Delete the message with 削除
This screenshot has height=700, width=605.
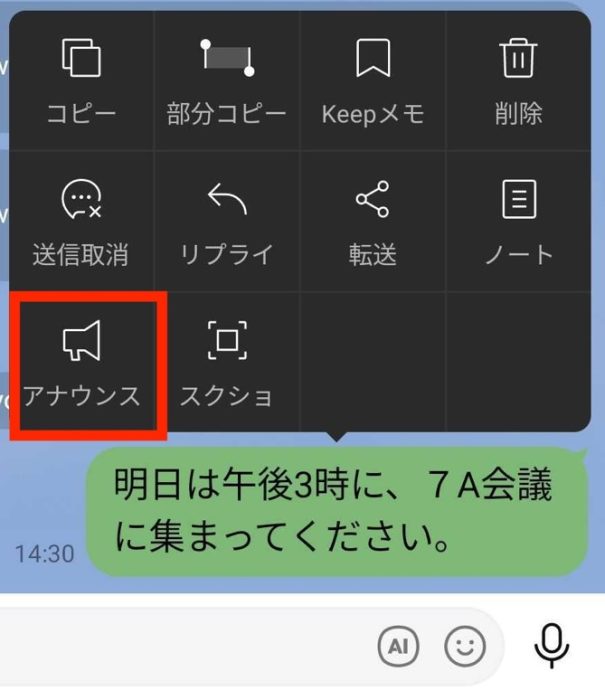[518, 81]
